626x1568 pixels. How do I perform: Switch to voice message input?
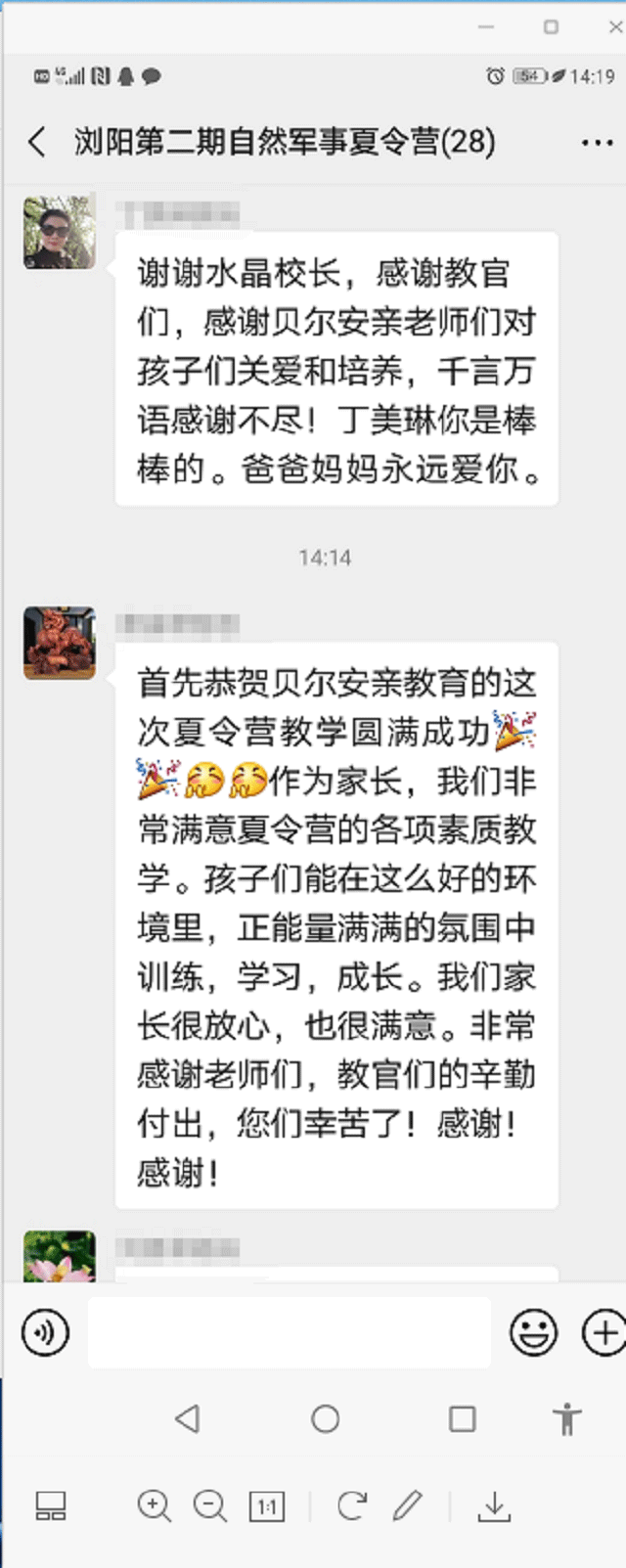point(45,1333)
